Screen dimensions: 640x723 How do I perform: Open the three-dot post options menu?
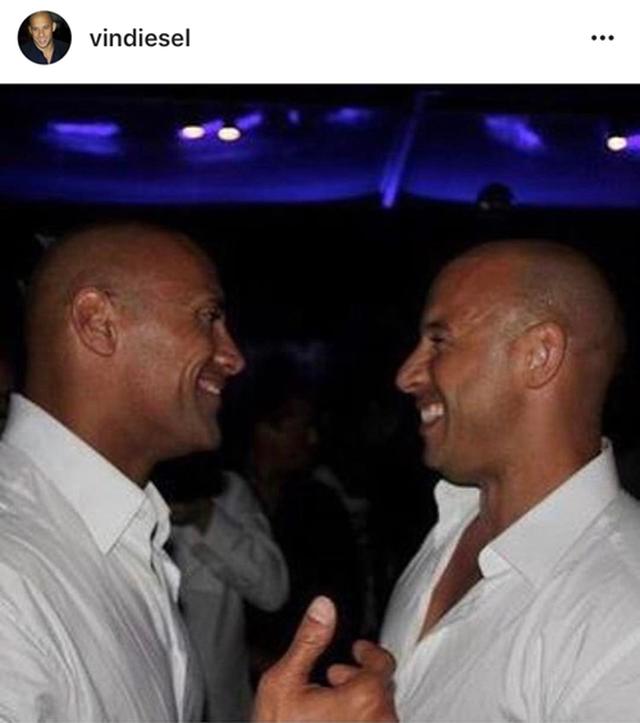pyautogui.click(x=602, y=38)
